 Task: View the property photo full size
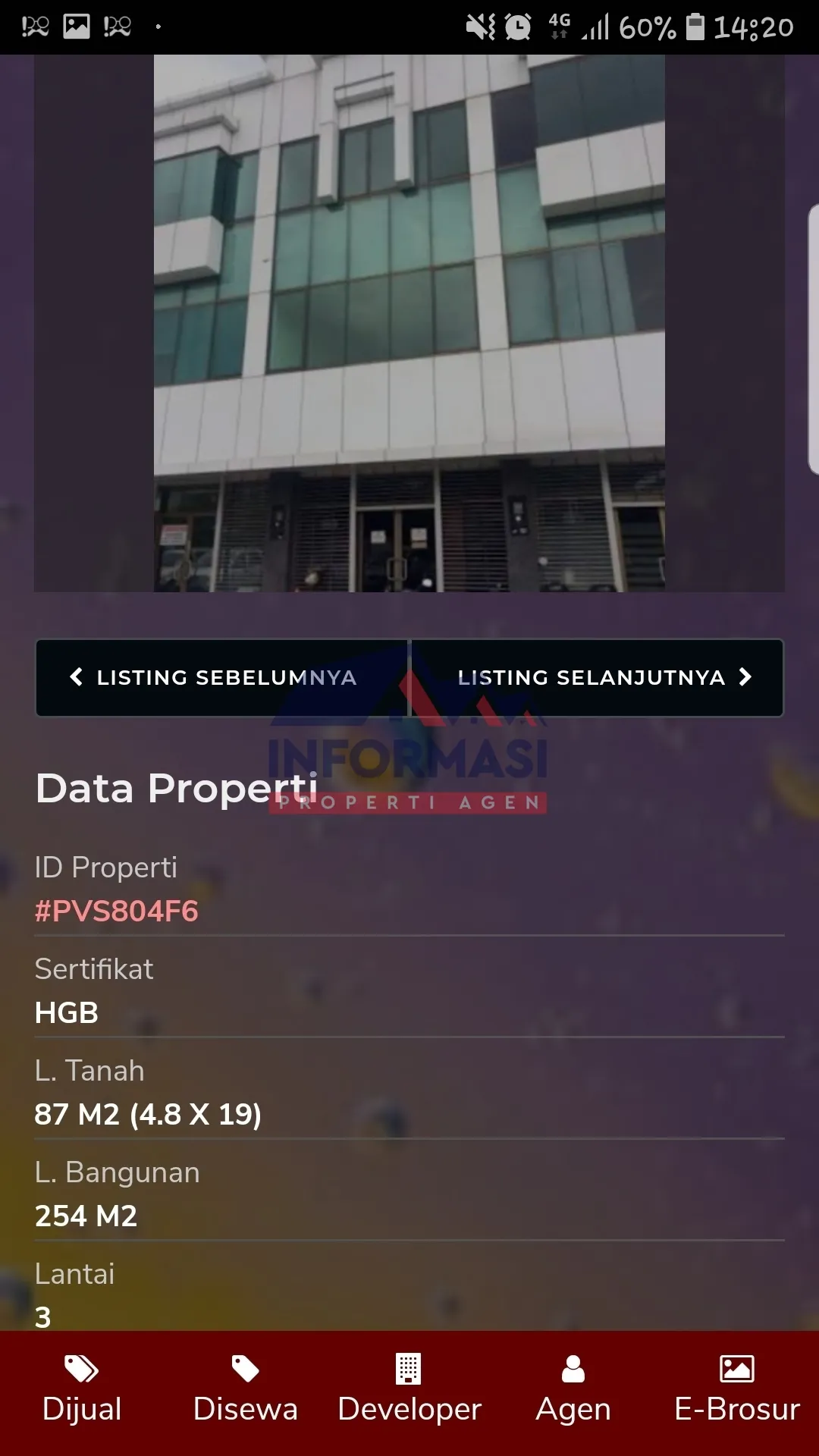coord(409,323)
